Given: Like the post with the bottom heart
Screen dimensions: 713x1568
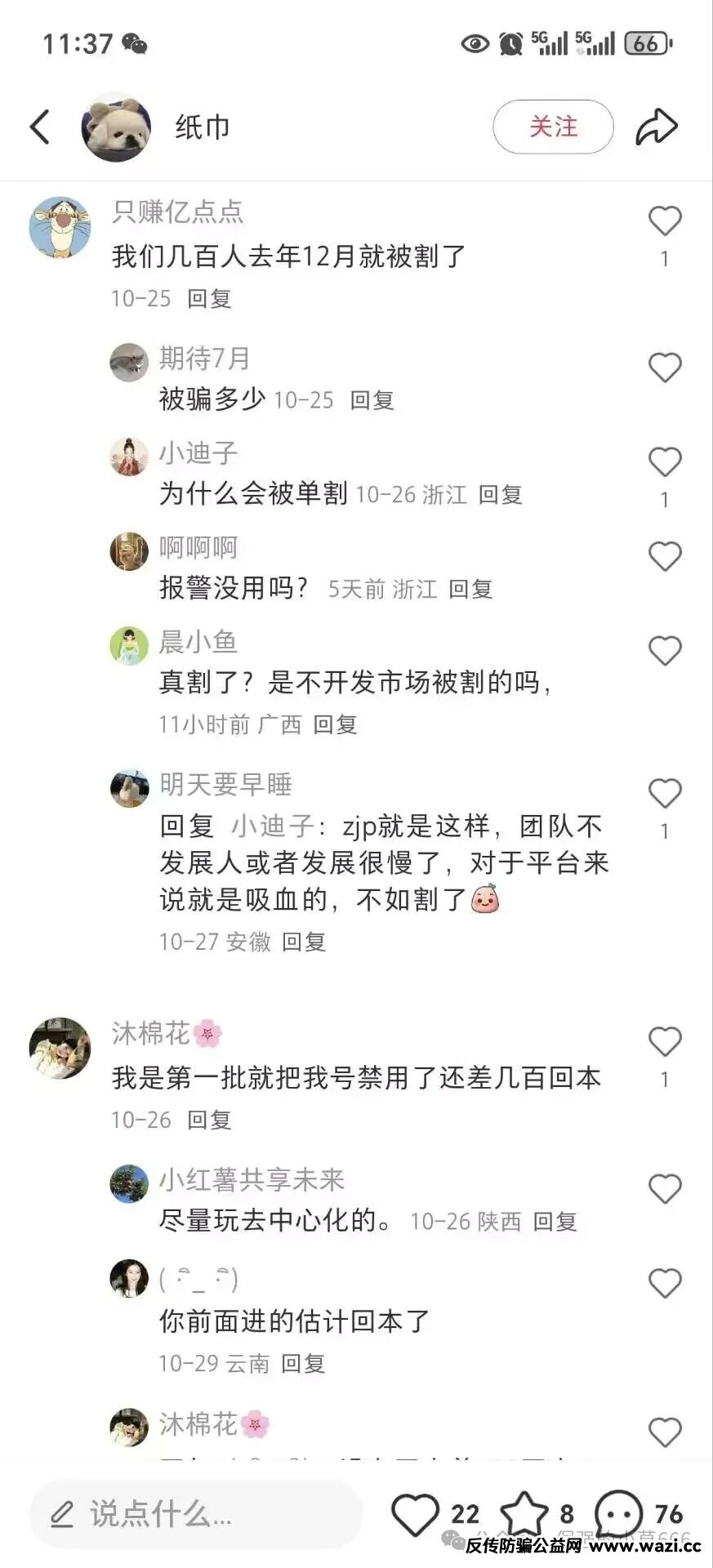Looking at the screenshot, I should (x=416, y=1514).
